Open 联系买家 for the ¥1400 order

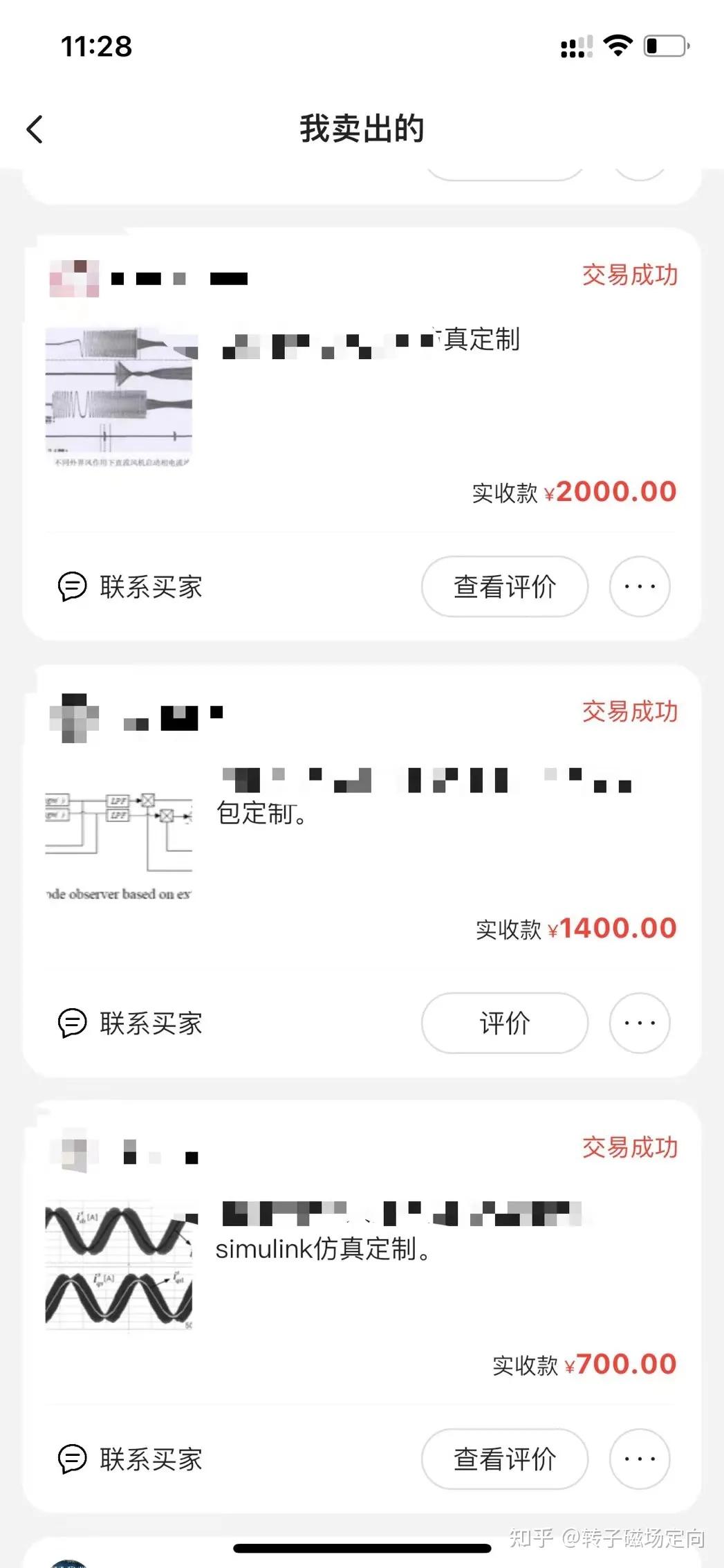pos(151,1022)
